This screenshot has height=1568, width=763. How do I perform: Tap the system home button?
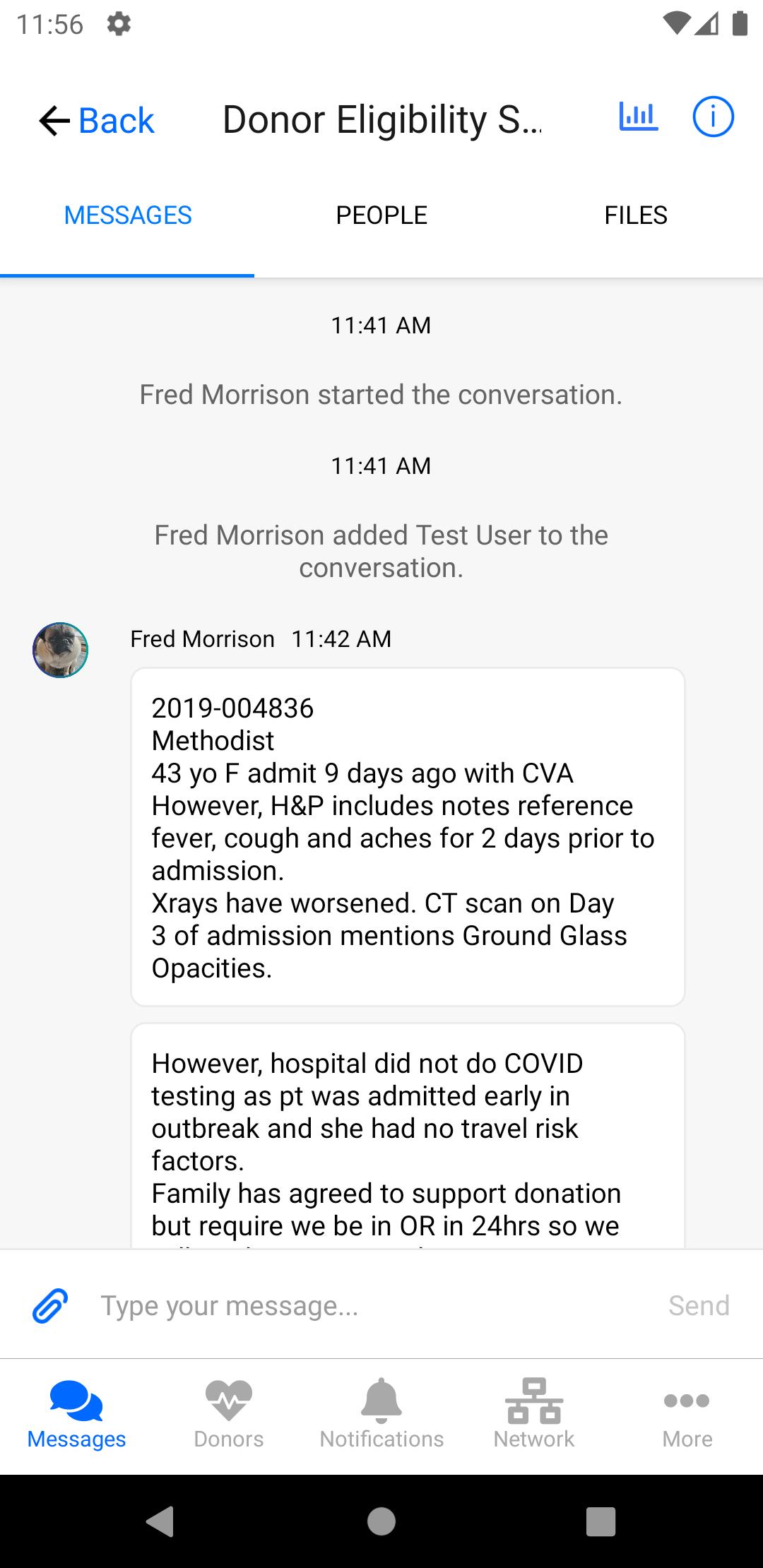[x=381, y=1521]
